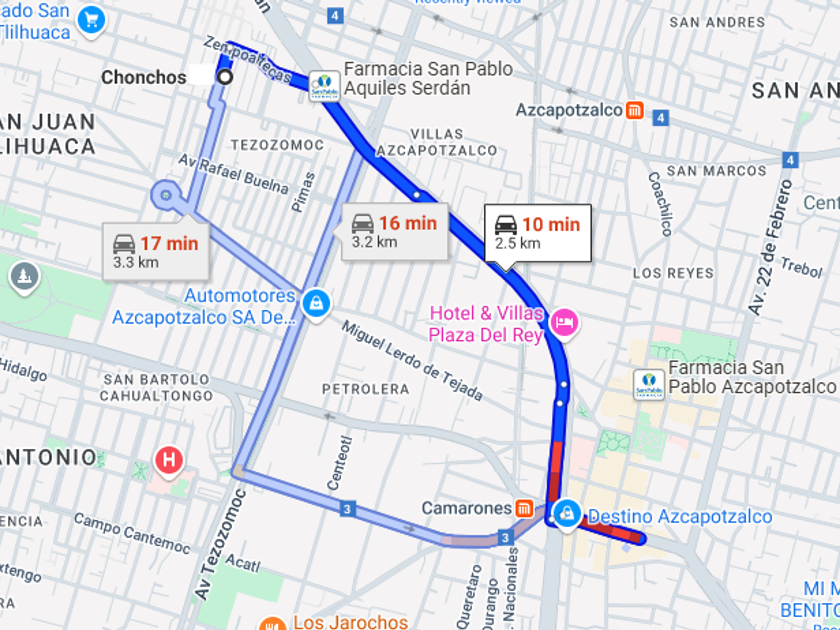Open Destino Azcapotzalco destination pin

pyautogui.click(x=567, y=515)
